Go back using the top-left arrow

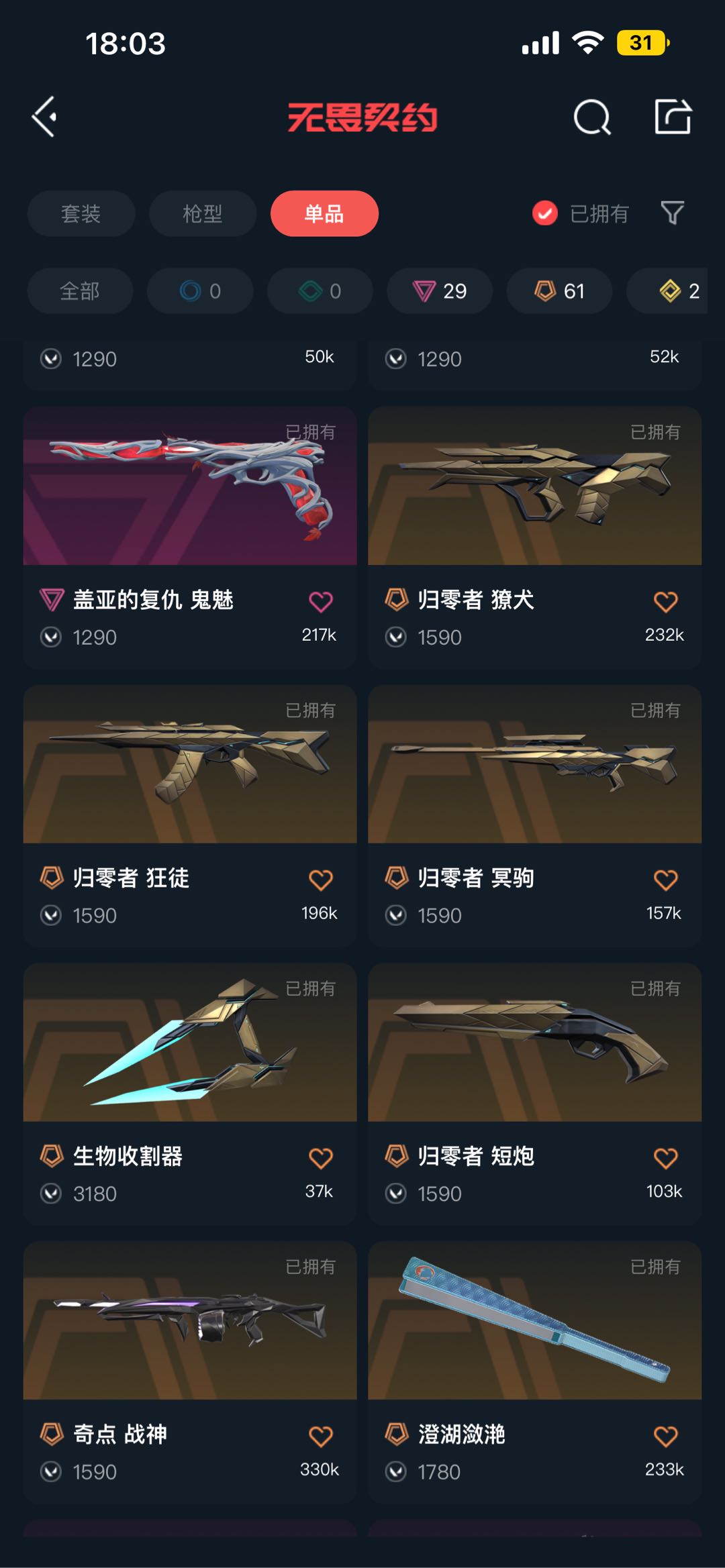(x=44, y=117)
